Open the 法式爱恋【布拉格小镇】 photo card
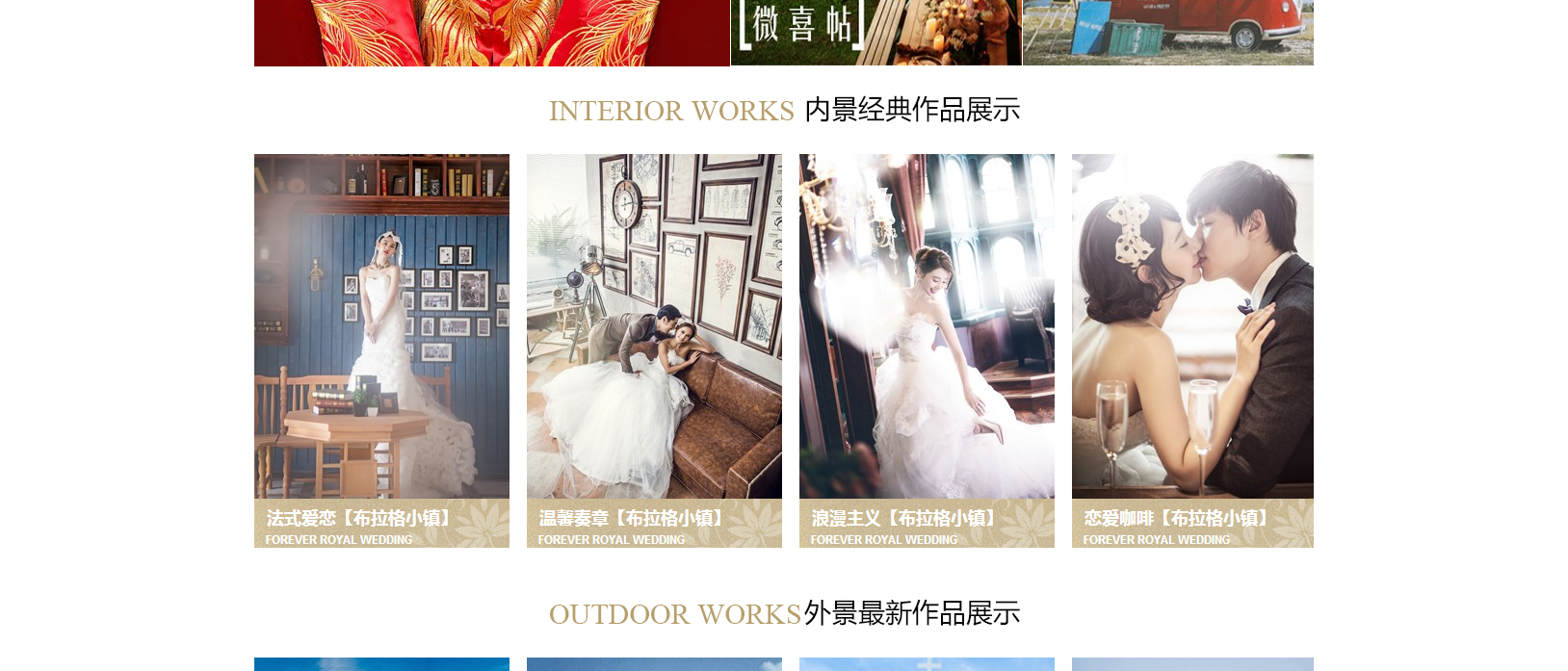 (381, 350)
